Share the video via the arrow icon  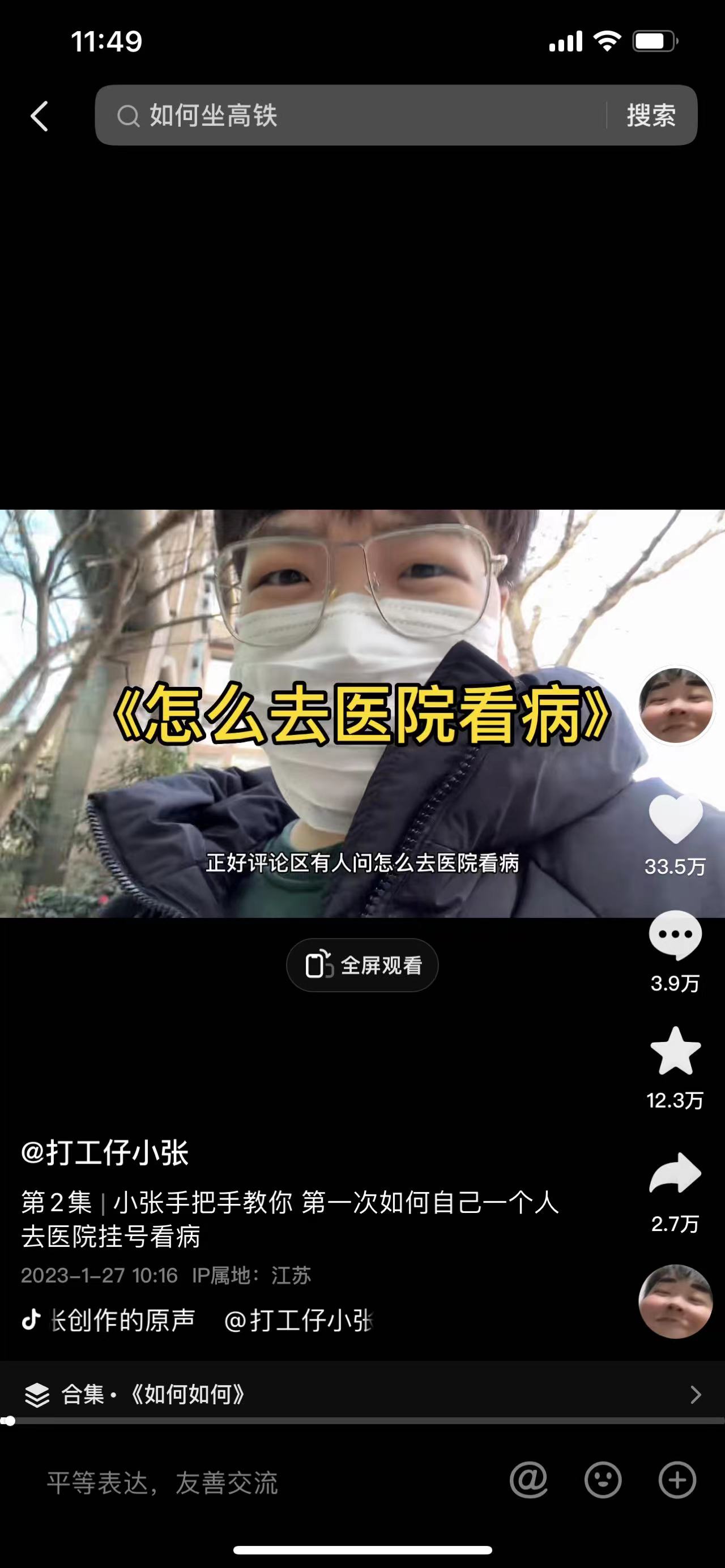pos(675,1173)
